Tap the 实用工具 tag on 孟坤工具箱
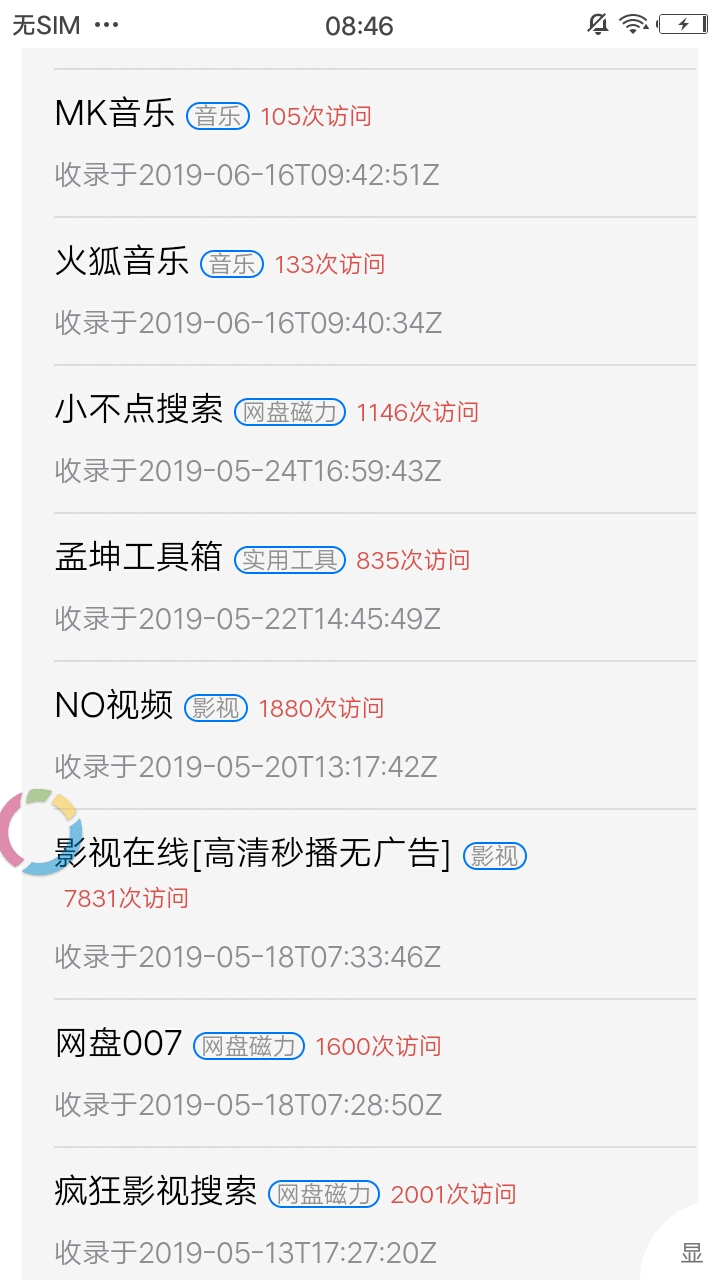The height and width of the screenshot is (1280, 720). pyautogui.click(x=290, y=560)
